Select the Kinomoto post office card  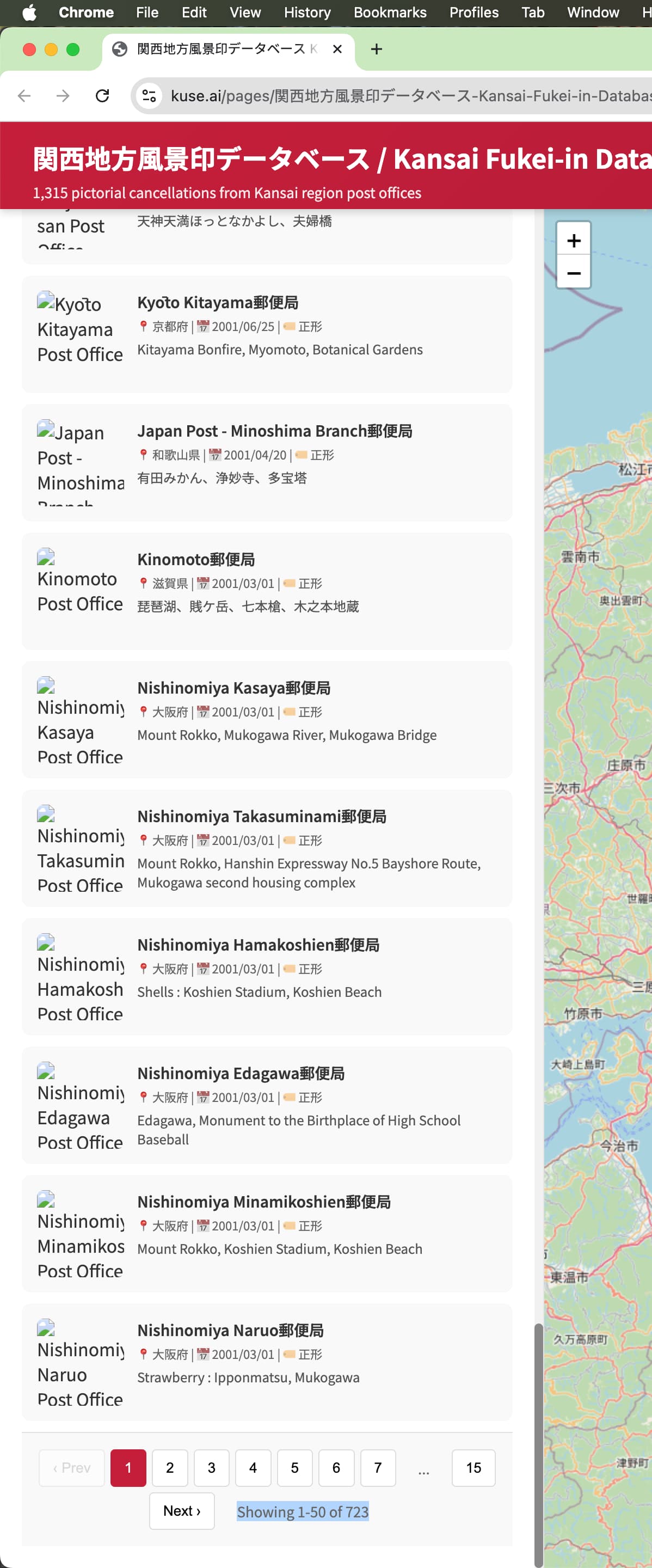coord(196,559)
